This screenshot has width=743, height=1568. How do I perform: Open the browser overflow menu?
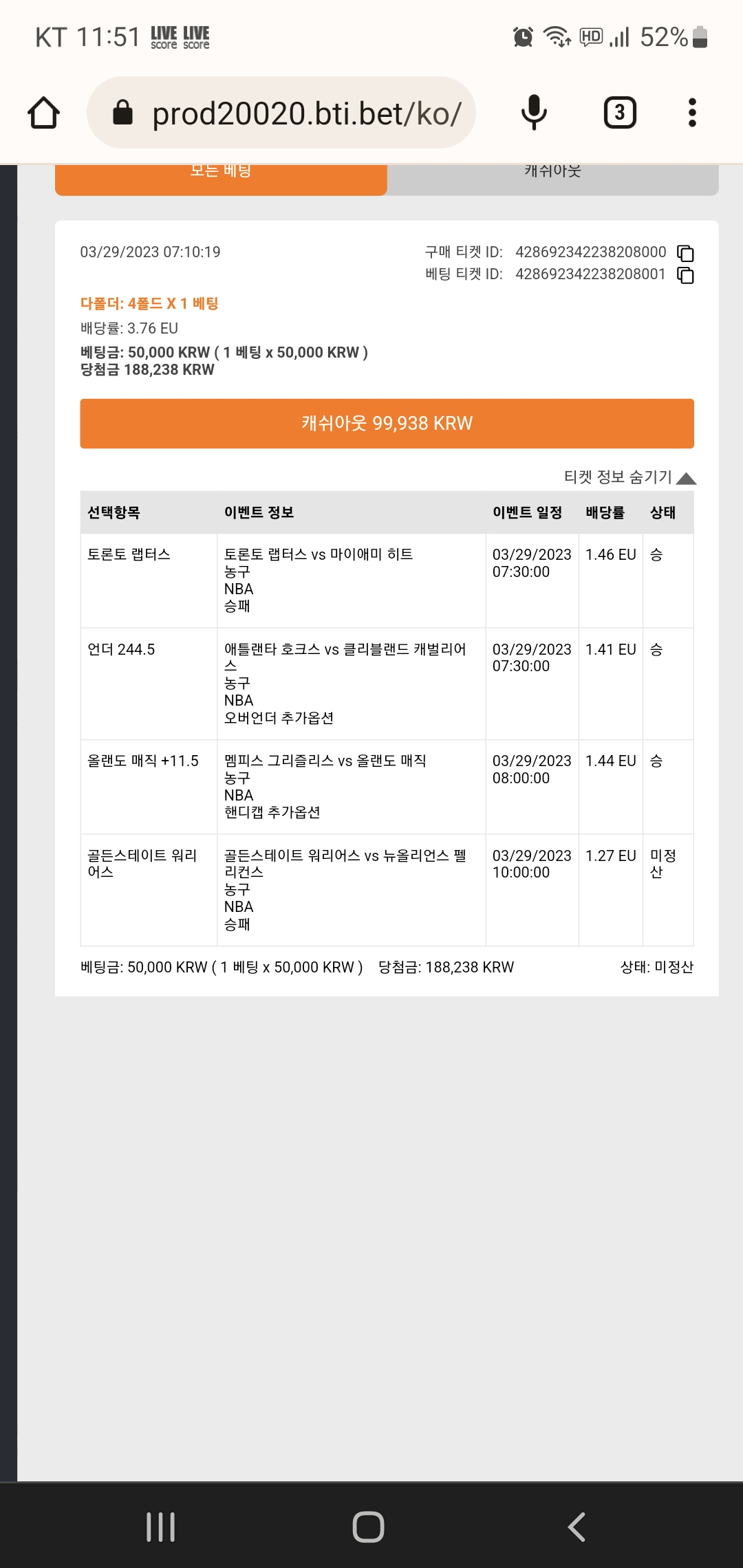[692, 113]
